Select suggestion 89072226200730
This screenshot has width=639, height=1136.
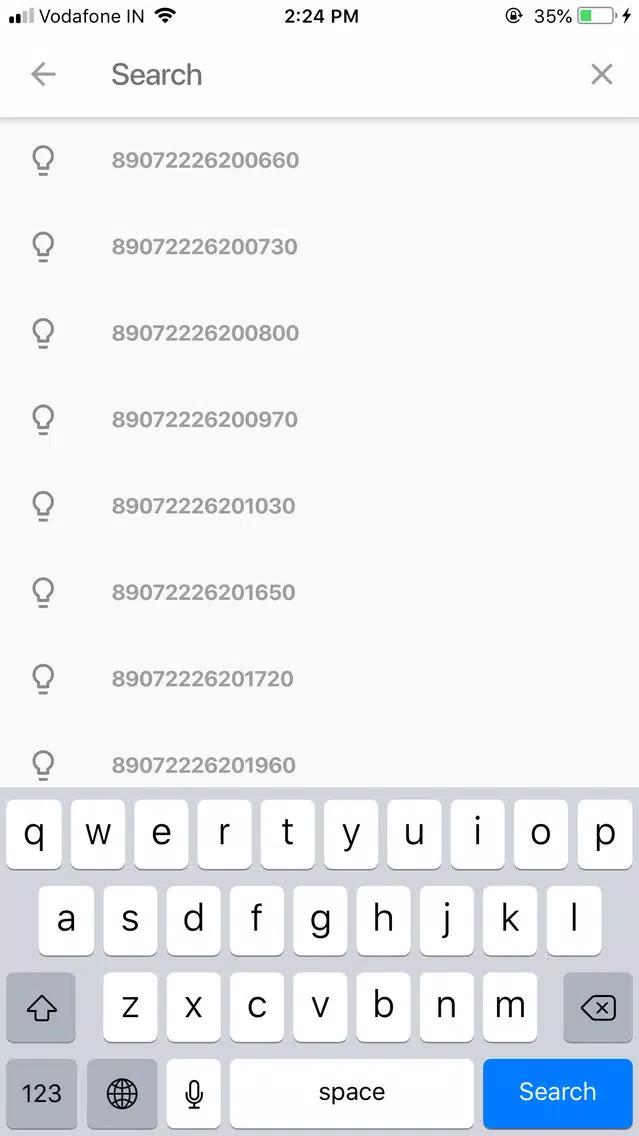(204, 247)
